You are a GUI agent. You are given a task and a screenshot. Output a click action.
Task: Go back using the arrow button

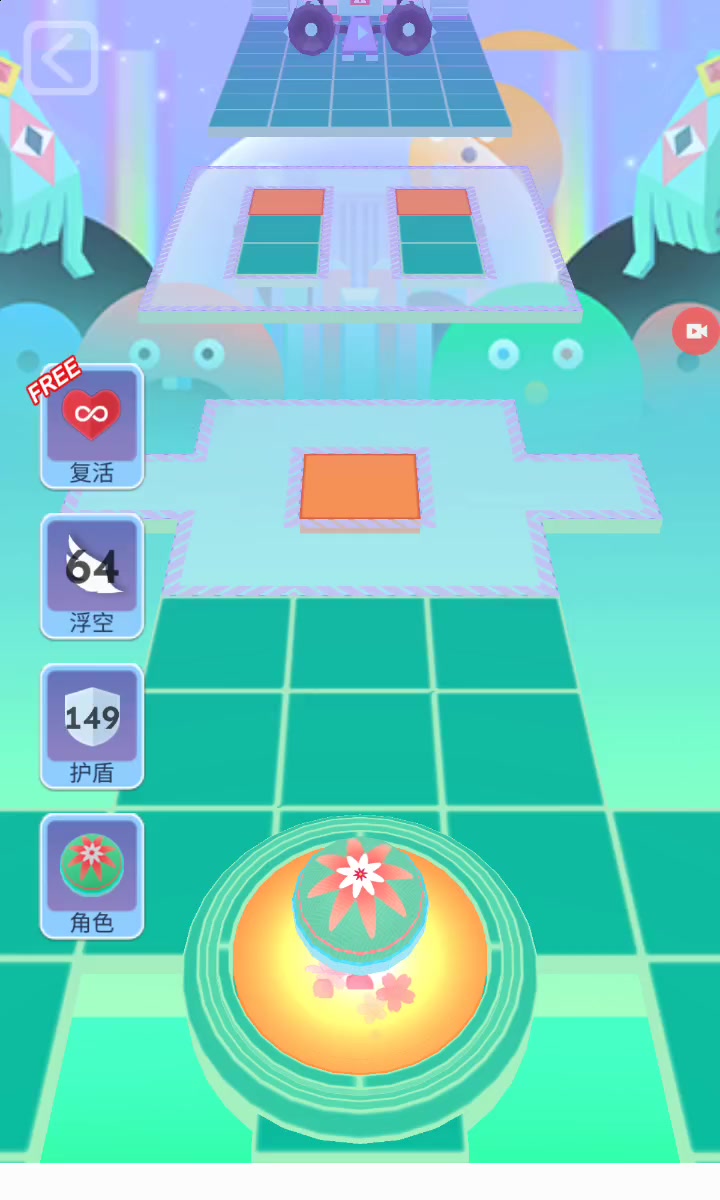click(x=60, y=59)
